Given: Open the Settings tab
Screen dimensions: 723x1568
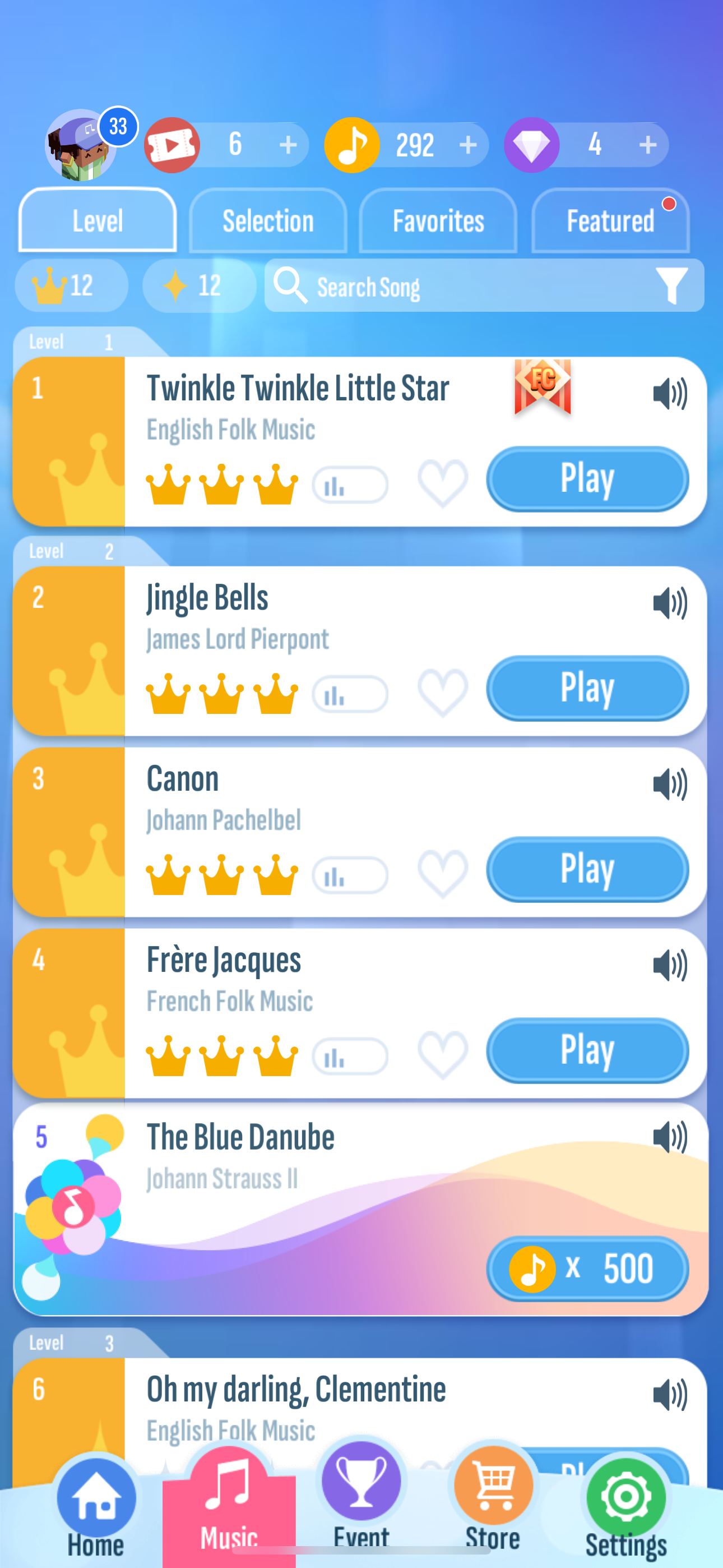Looking at the screenshot, I should point(625,1510).
